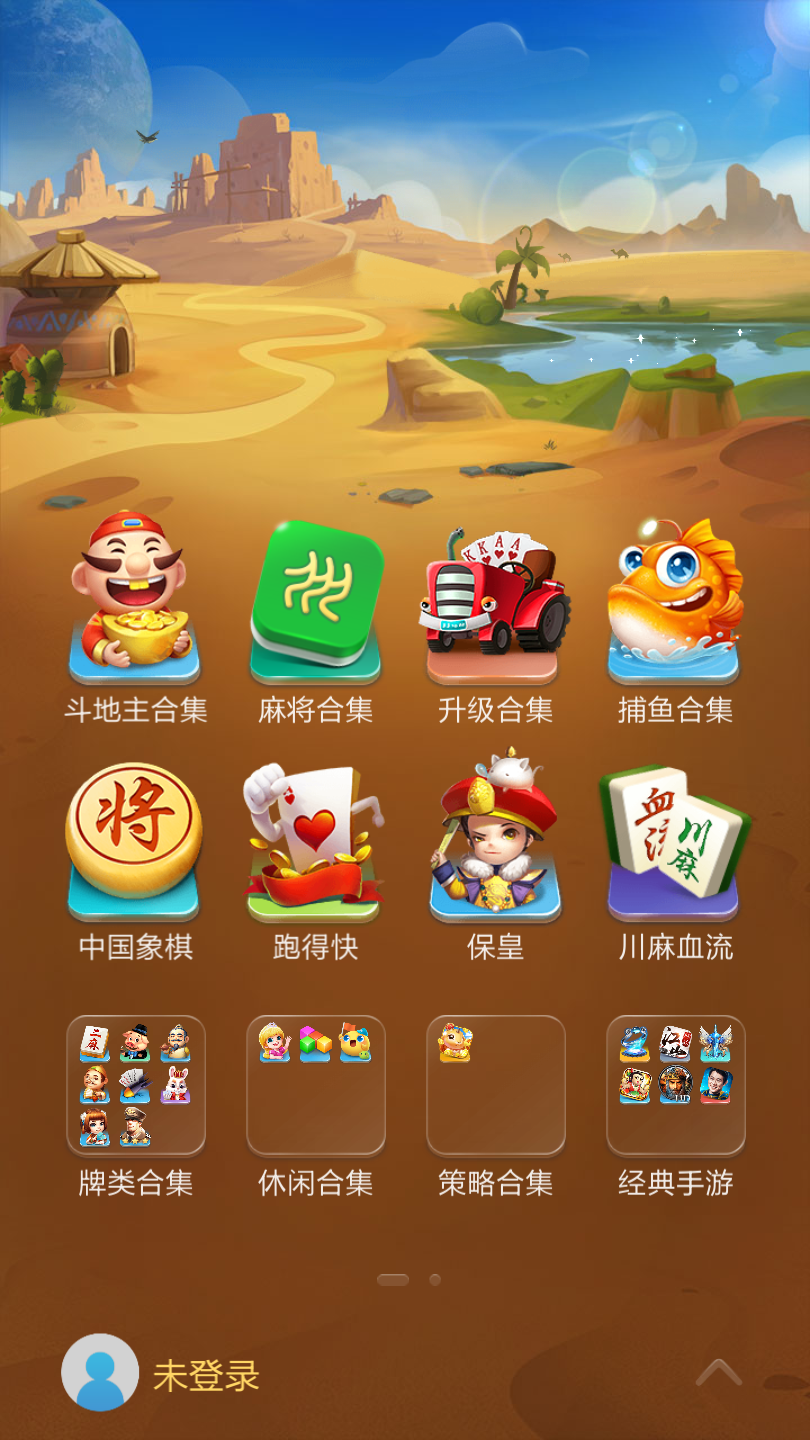The image size is (810, 1440).
Task: Open the 策略合集 strategy folder
Action: tap(496, 1085)
